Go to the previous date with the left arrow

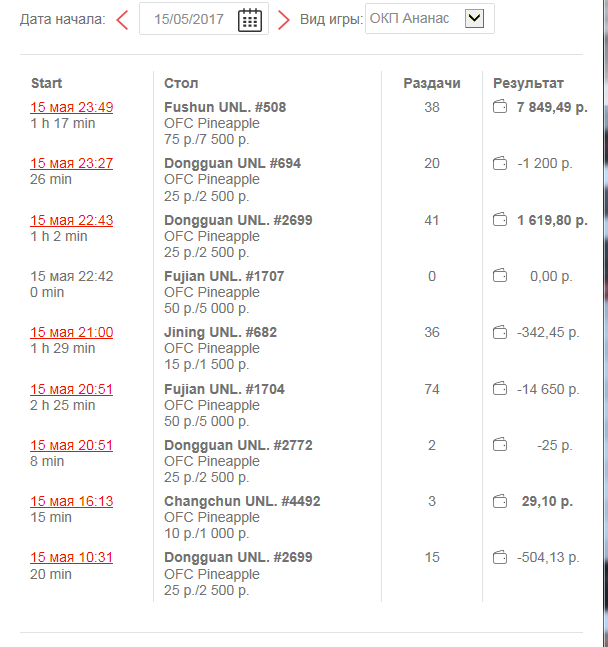(122, 19)
